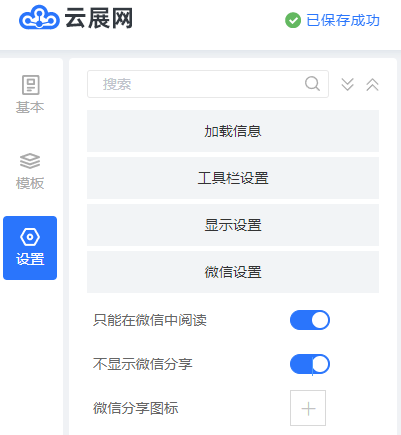The width and height of the screenshot is (401, 435).
Task: Tap the magnifier icon in search box
Action: point(312,84)
